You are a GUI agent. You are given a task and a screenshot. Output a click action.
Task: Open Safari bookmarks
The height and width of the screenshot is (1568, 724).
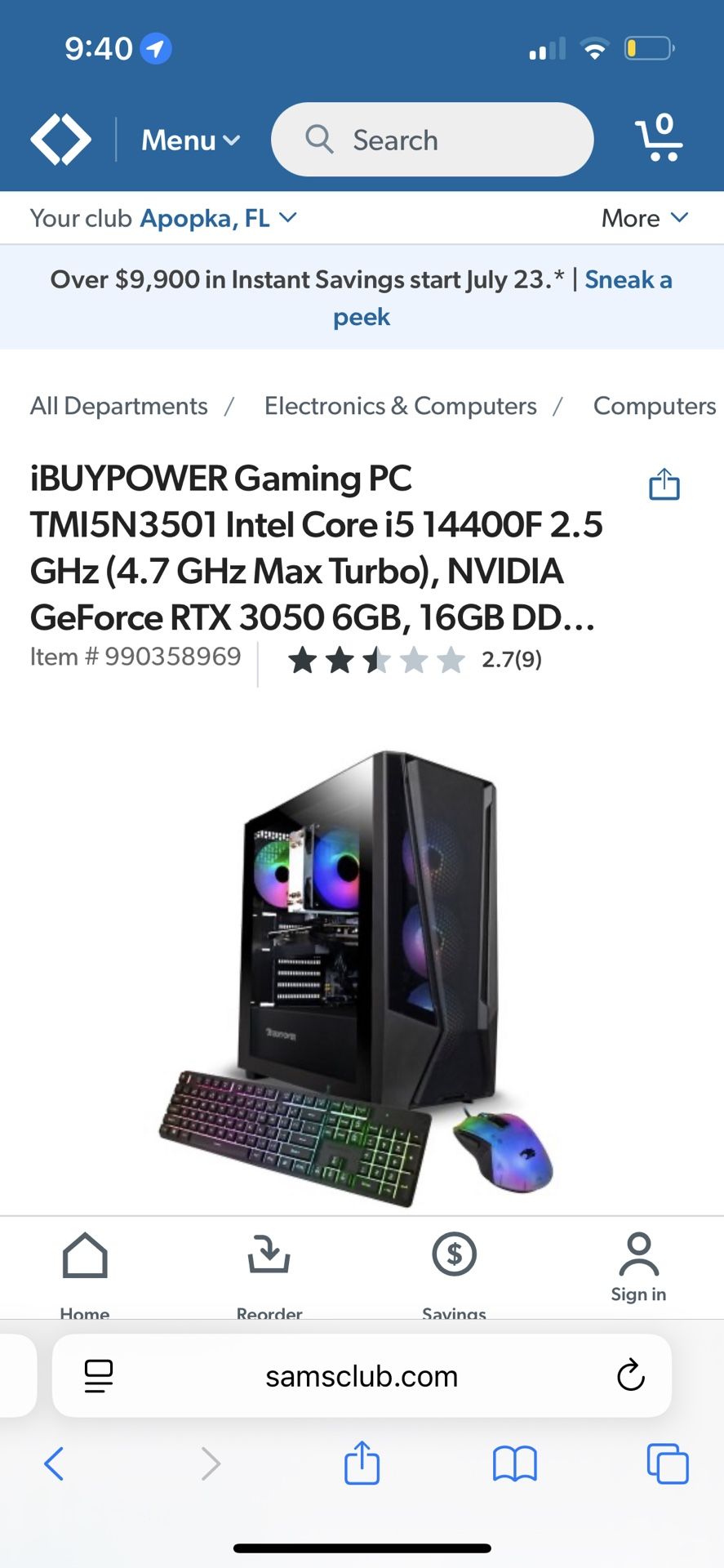click(515, 1463)
